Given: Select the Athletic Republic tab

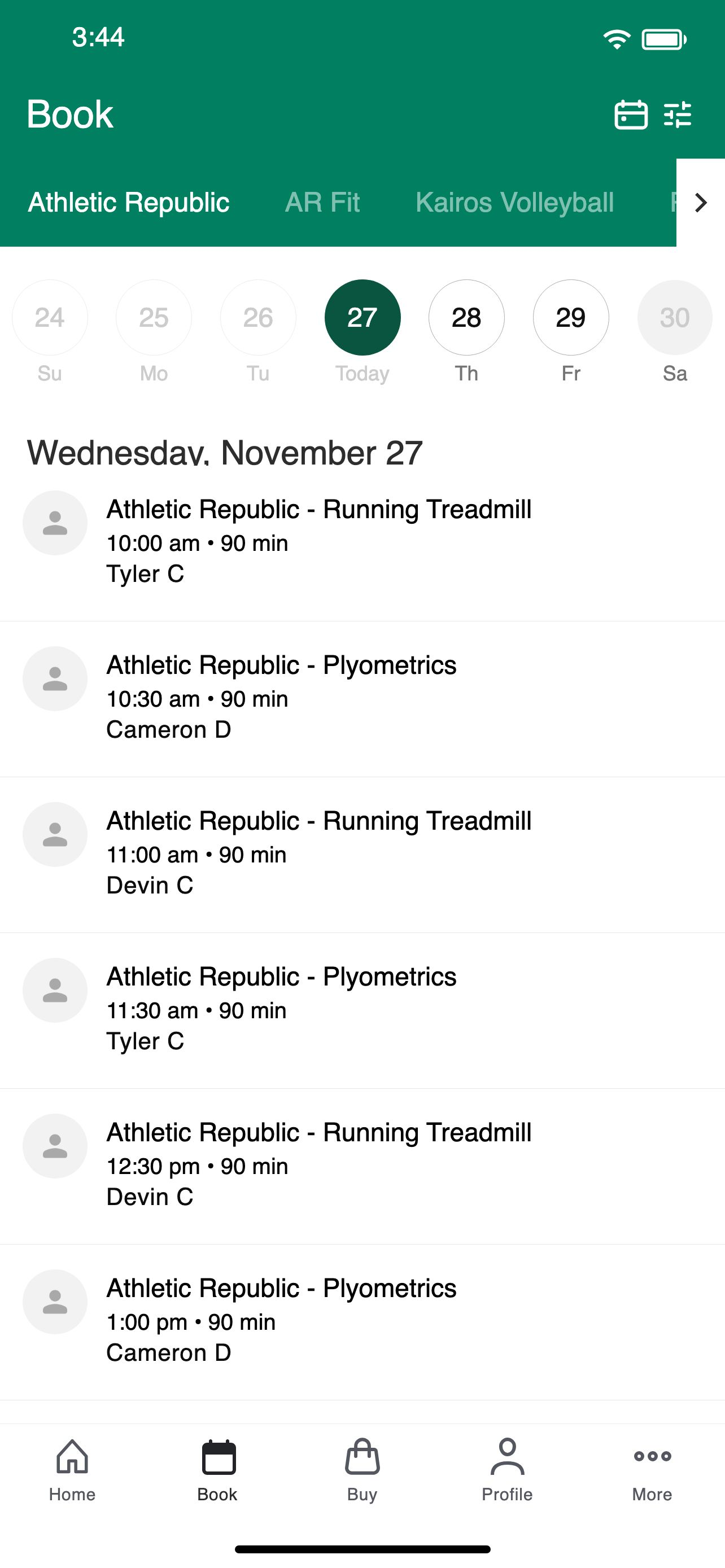Looking at the screenshot, I should tap(128, 202).
